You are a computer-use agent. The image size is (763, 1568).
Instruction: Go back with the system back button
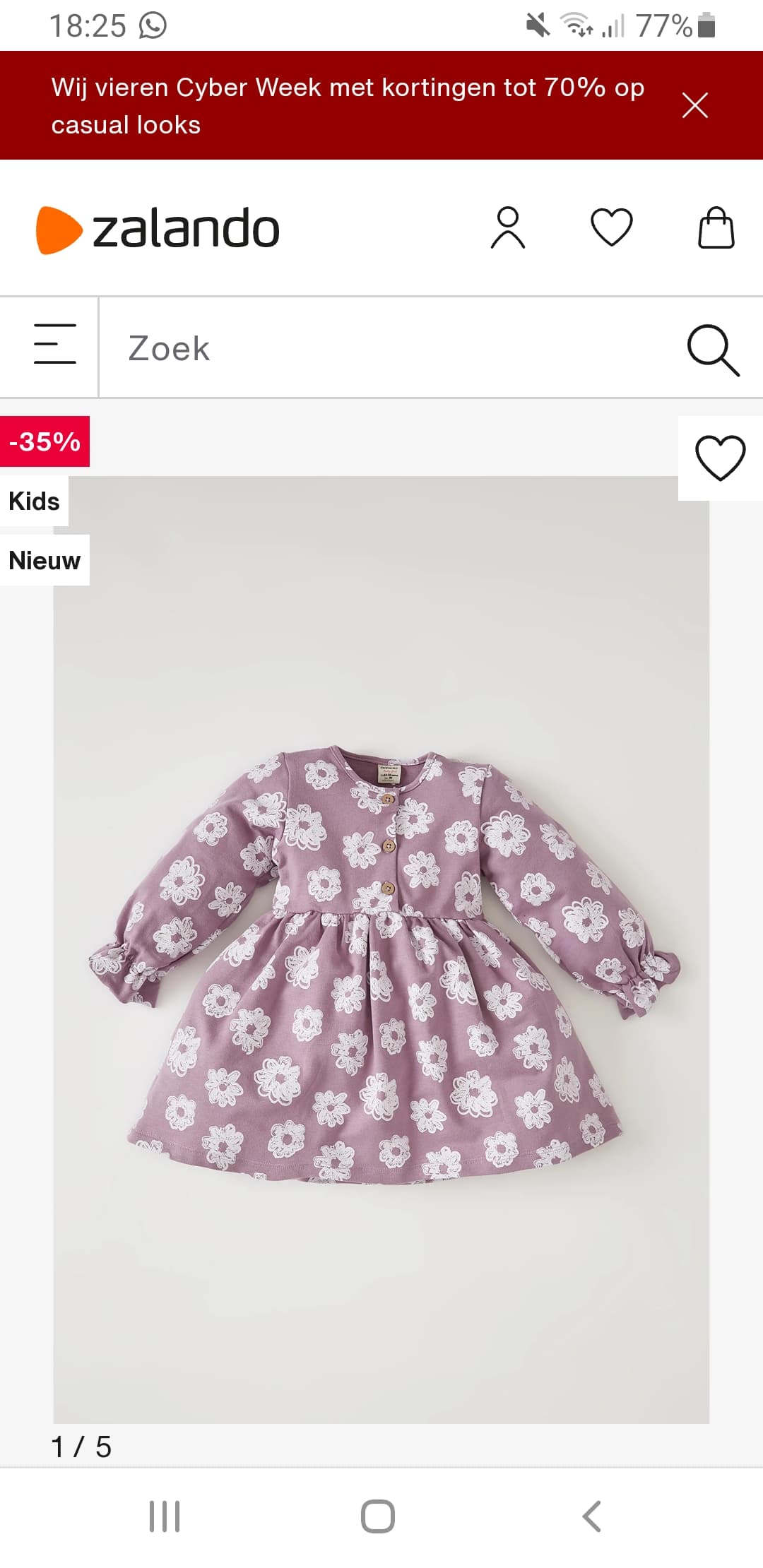[x=592, y=1516]
